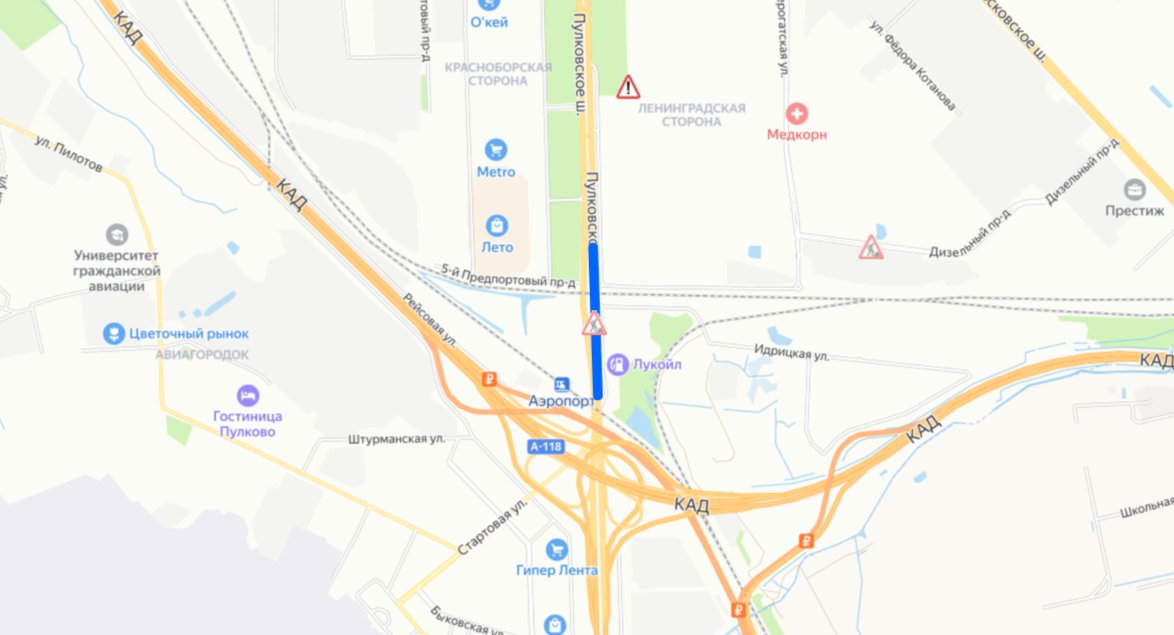Open the Гипер Лента store marker
Screen dimensions: 1174x635
click(556, 549)
